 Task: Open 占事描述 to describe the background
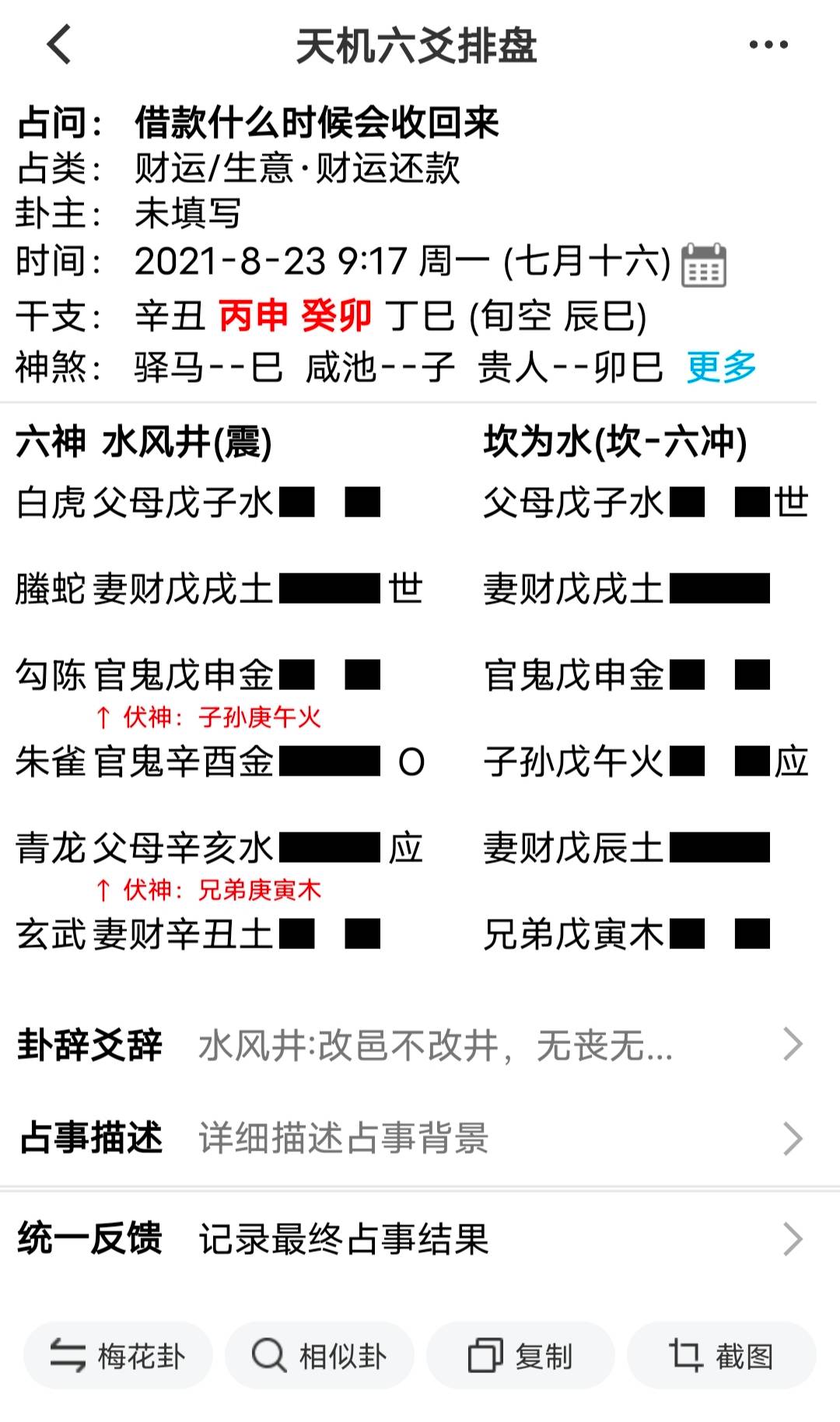click(420, 1138)
